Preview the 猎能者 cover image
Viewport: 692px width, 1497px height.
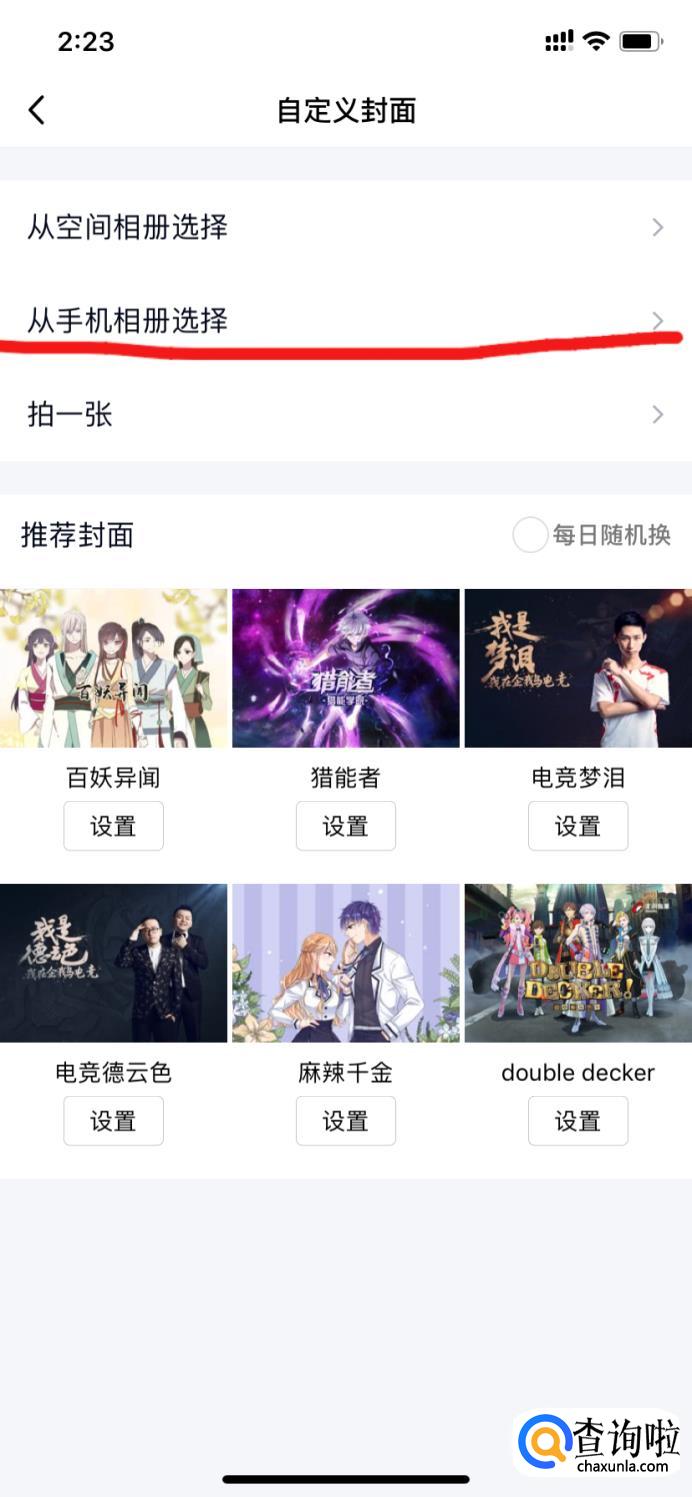coord(345,668)
